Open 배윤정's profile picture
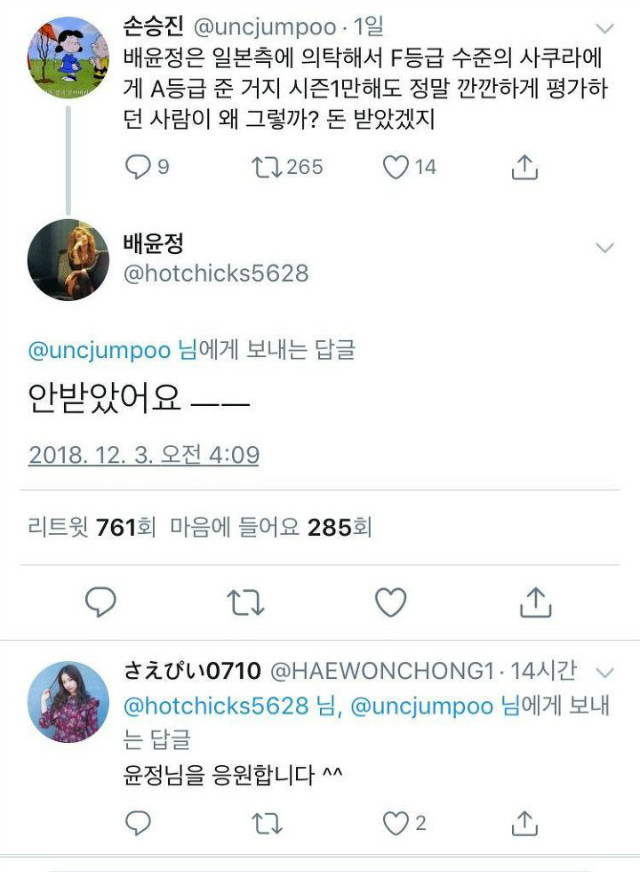 (x=67, y=260)
